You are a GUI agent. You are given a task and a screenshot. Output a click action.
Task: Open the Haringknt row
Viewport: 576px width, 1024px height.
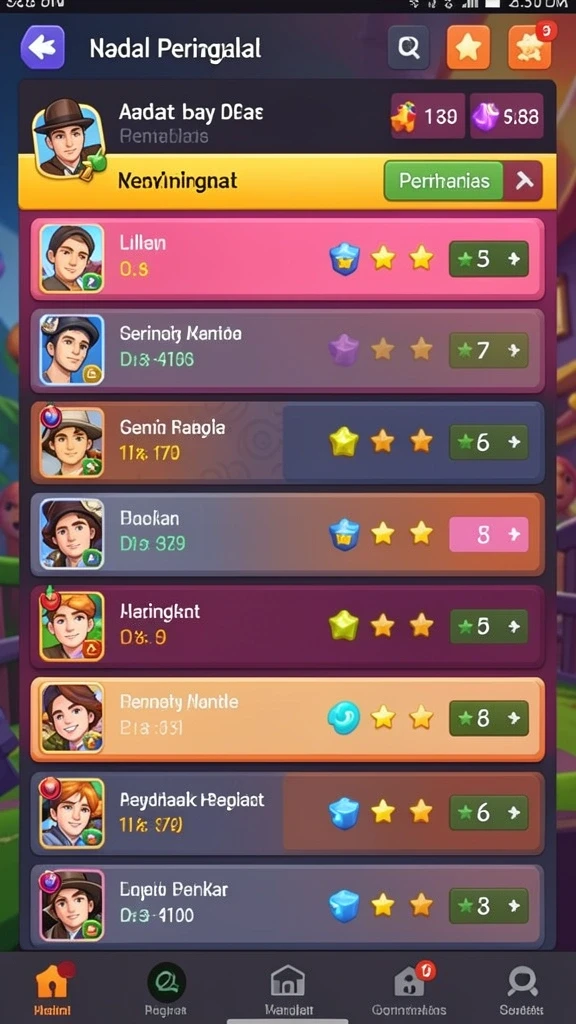[287, 626]
